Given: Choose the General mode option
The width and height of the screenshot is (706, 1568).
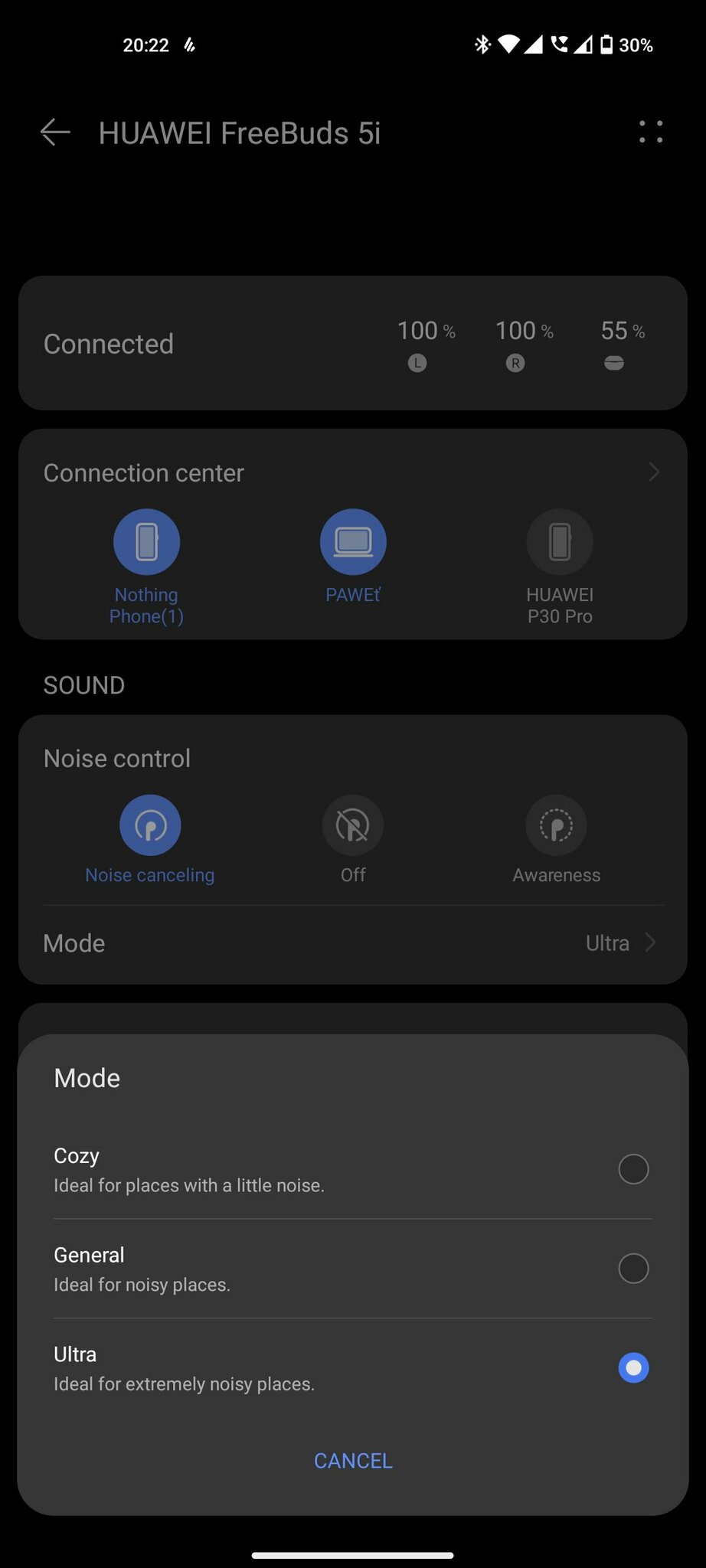Looking at the screenshot, I should pyautogui.click(x=353, y=1269).
